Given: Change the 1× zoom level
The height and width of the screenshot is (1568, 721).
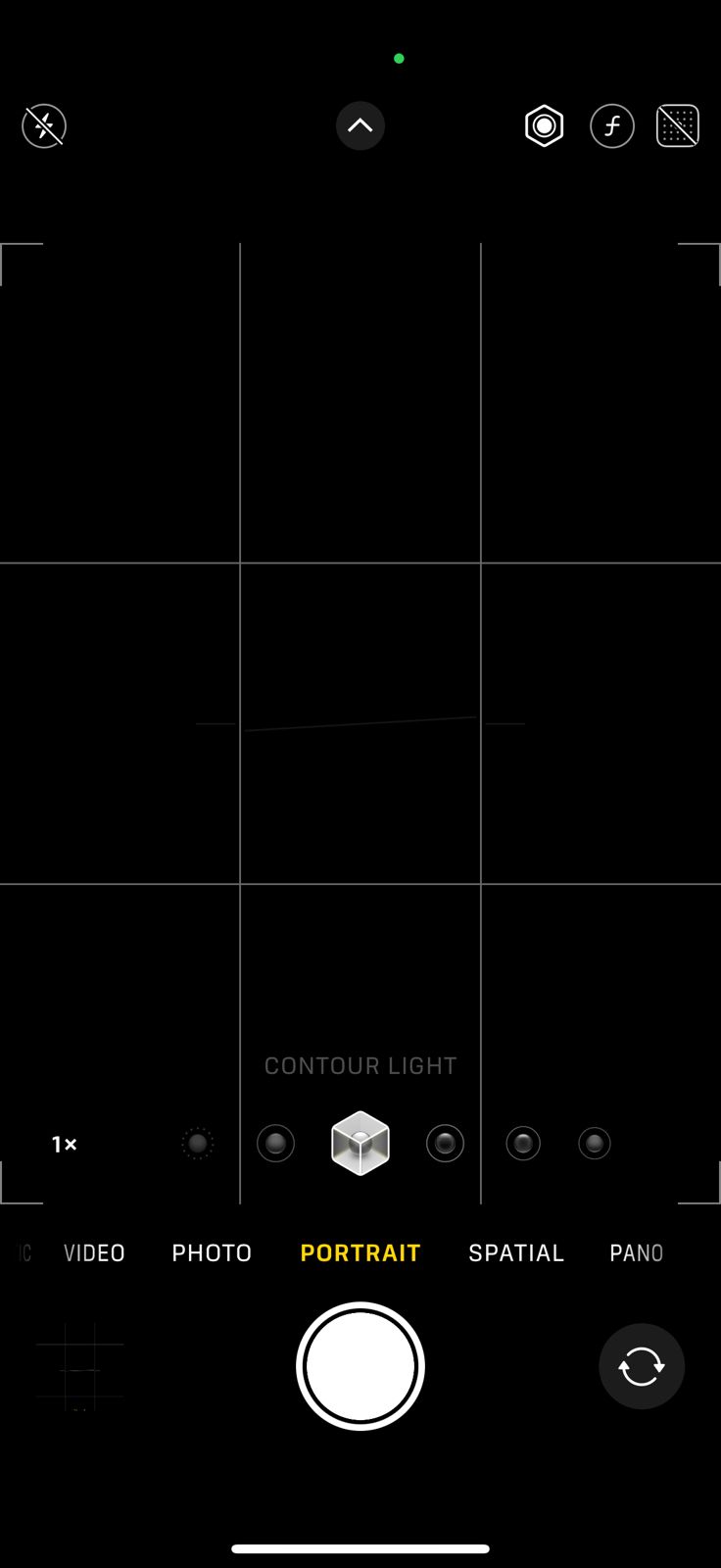Looking at the screenshot, I should (65, 1144).
